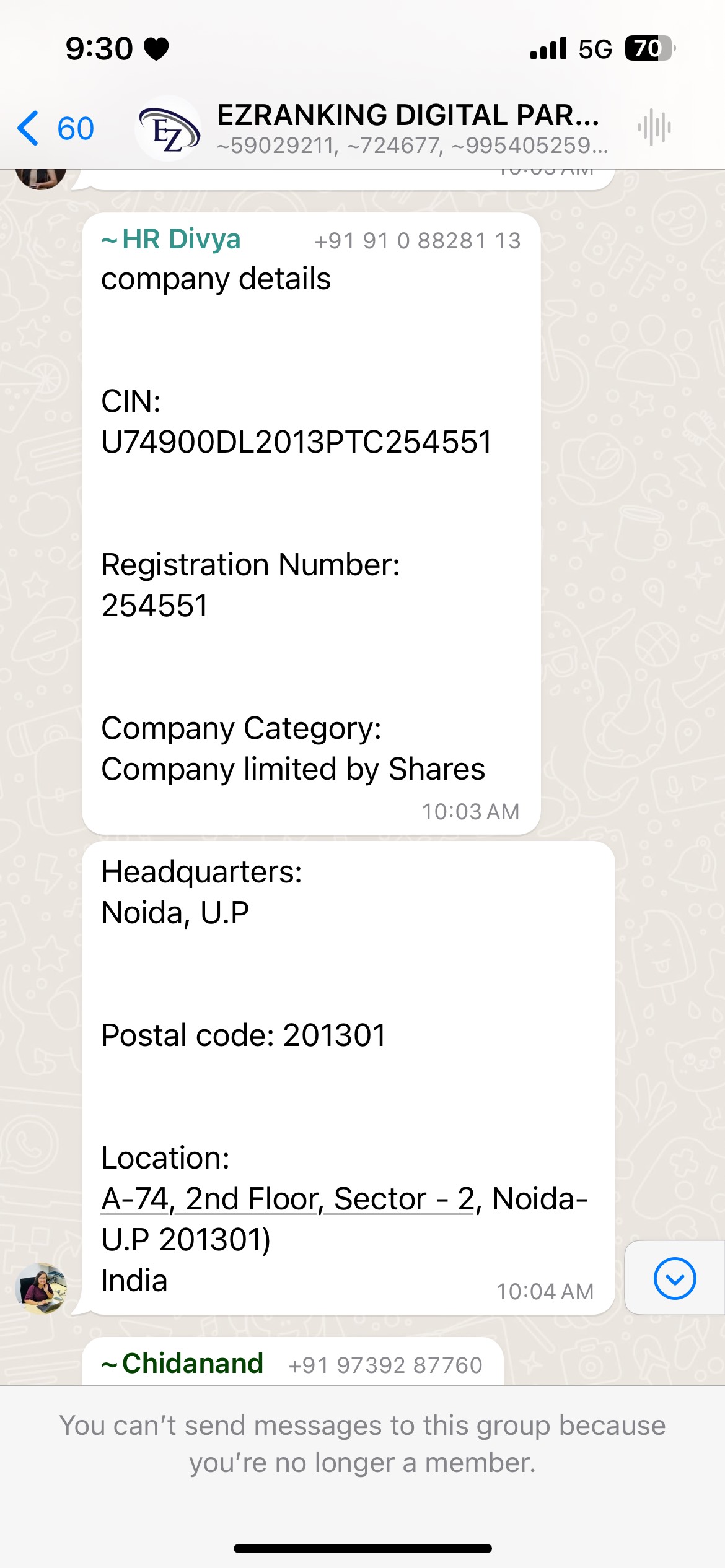
Task: Jump to the latest messages
Action: pyautogui.click(x=674, y=1278)
